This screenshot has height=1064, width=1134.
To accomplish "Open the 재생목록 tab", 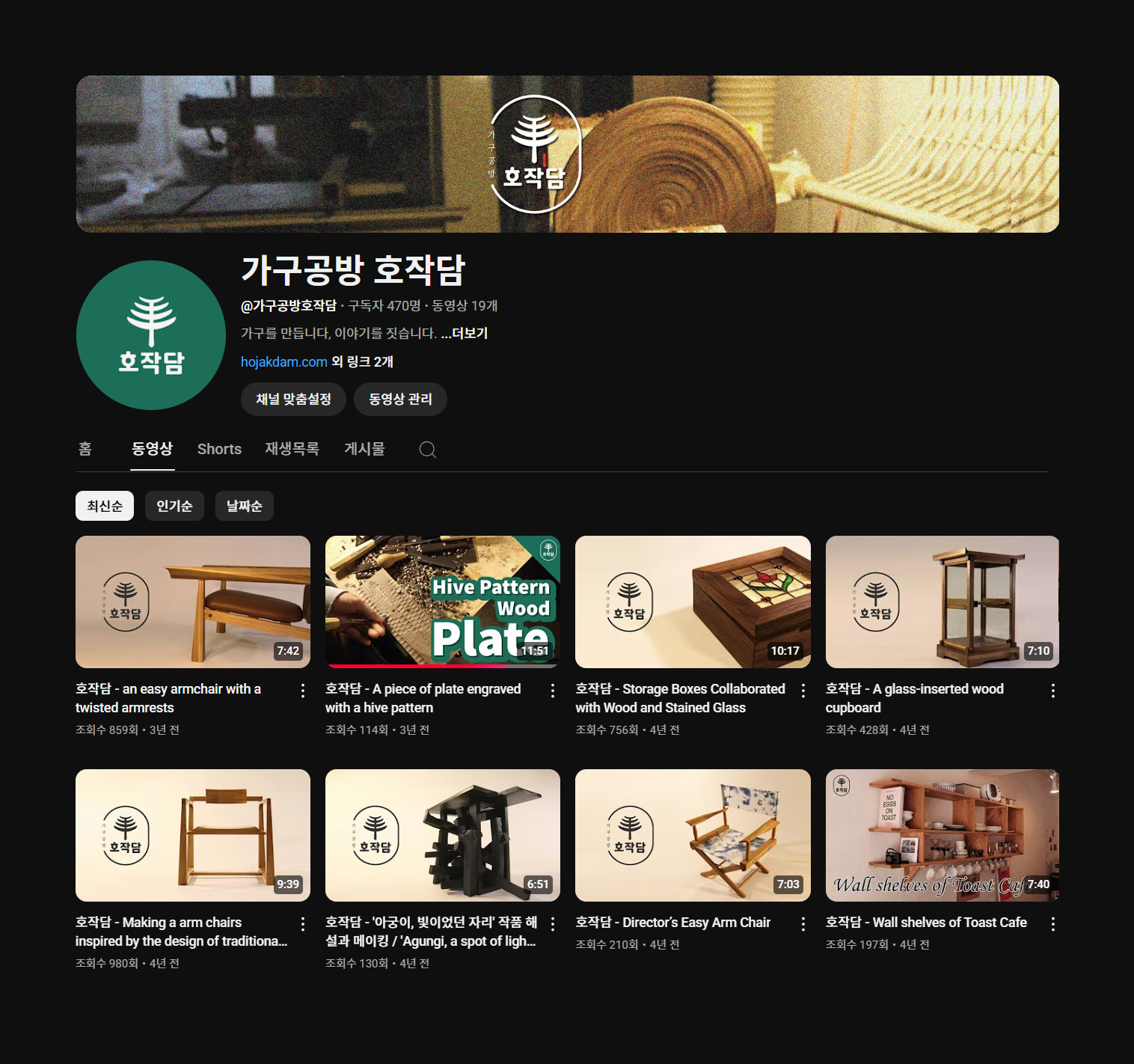I will [x=292, y=449].
